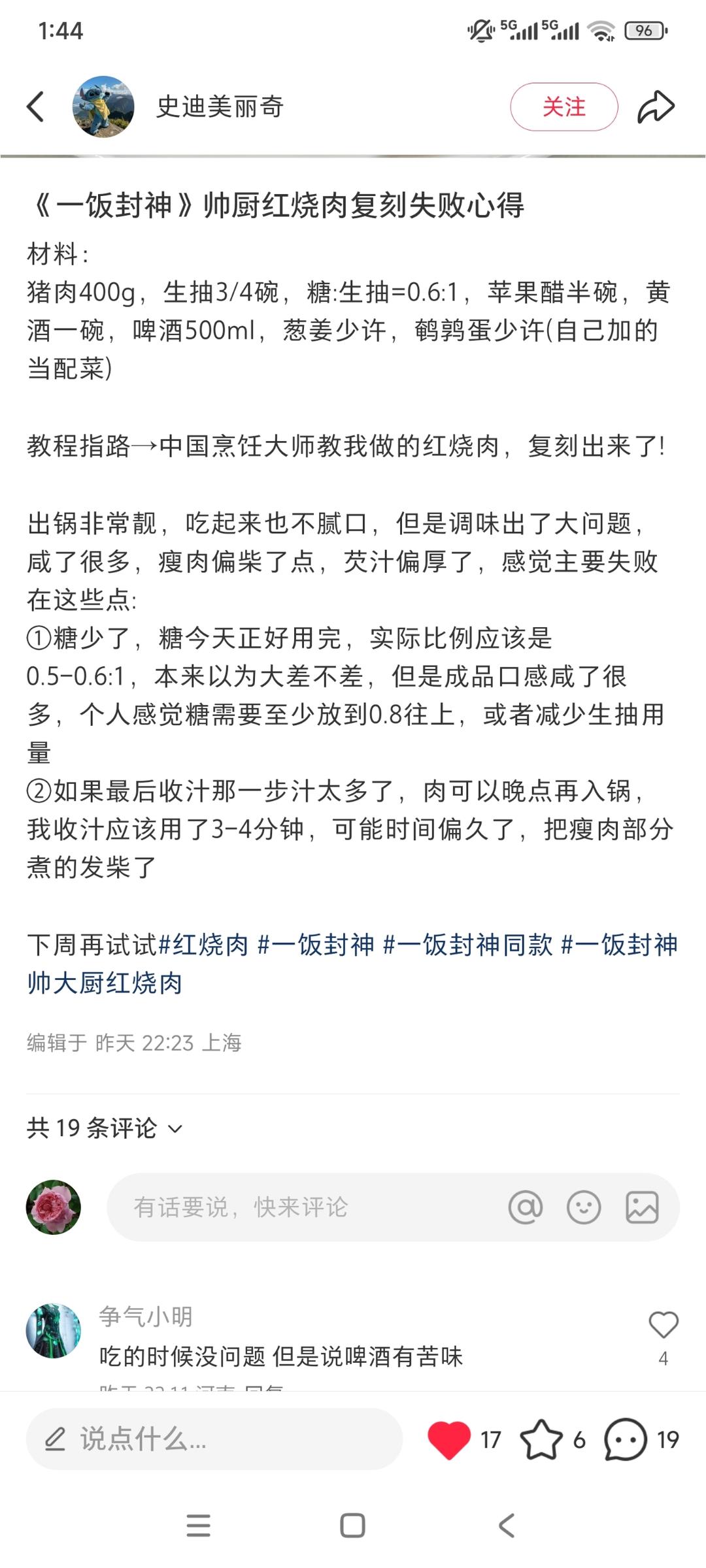Open the #一饭封神帅大厨红烧肉 hashtag
This screenshot has width=706, height=1568.
352,964
